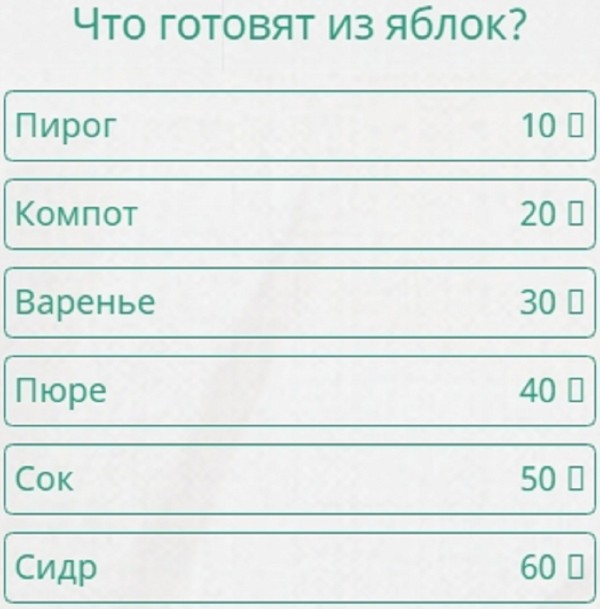Select the Сок answer
Image resolution: width=600 pixels, height=609 pixels.
tap(300, 478)
